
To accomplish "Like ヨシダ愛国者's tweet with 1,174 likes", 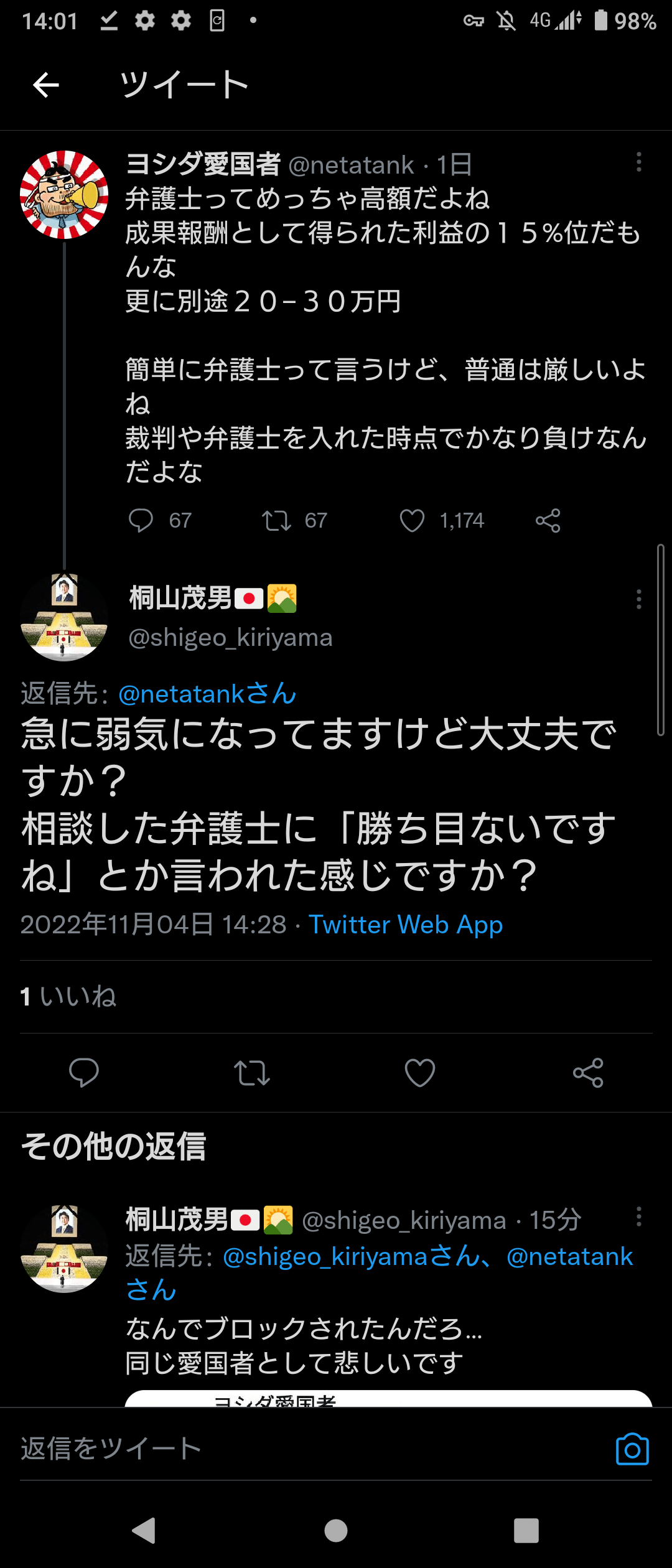I will point(412,520).
